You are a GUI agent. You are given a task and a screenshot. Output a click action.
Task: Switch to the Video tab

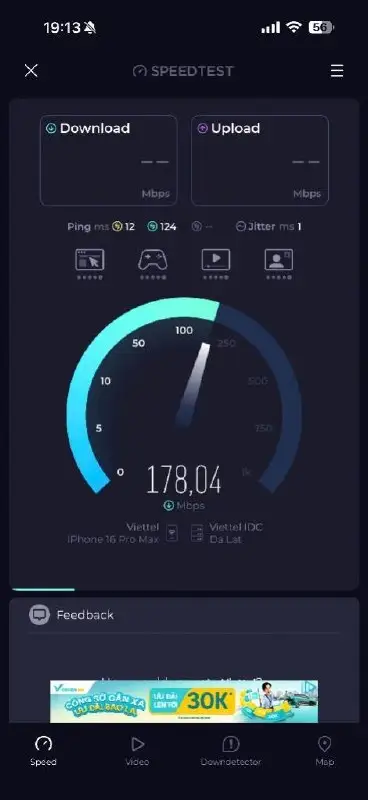pyautogui.click(x=137, y=751)
